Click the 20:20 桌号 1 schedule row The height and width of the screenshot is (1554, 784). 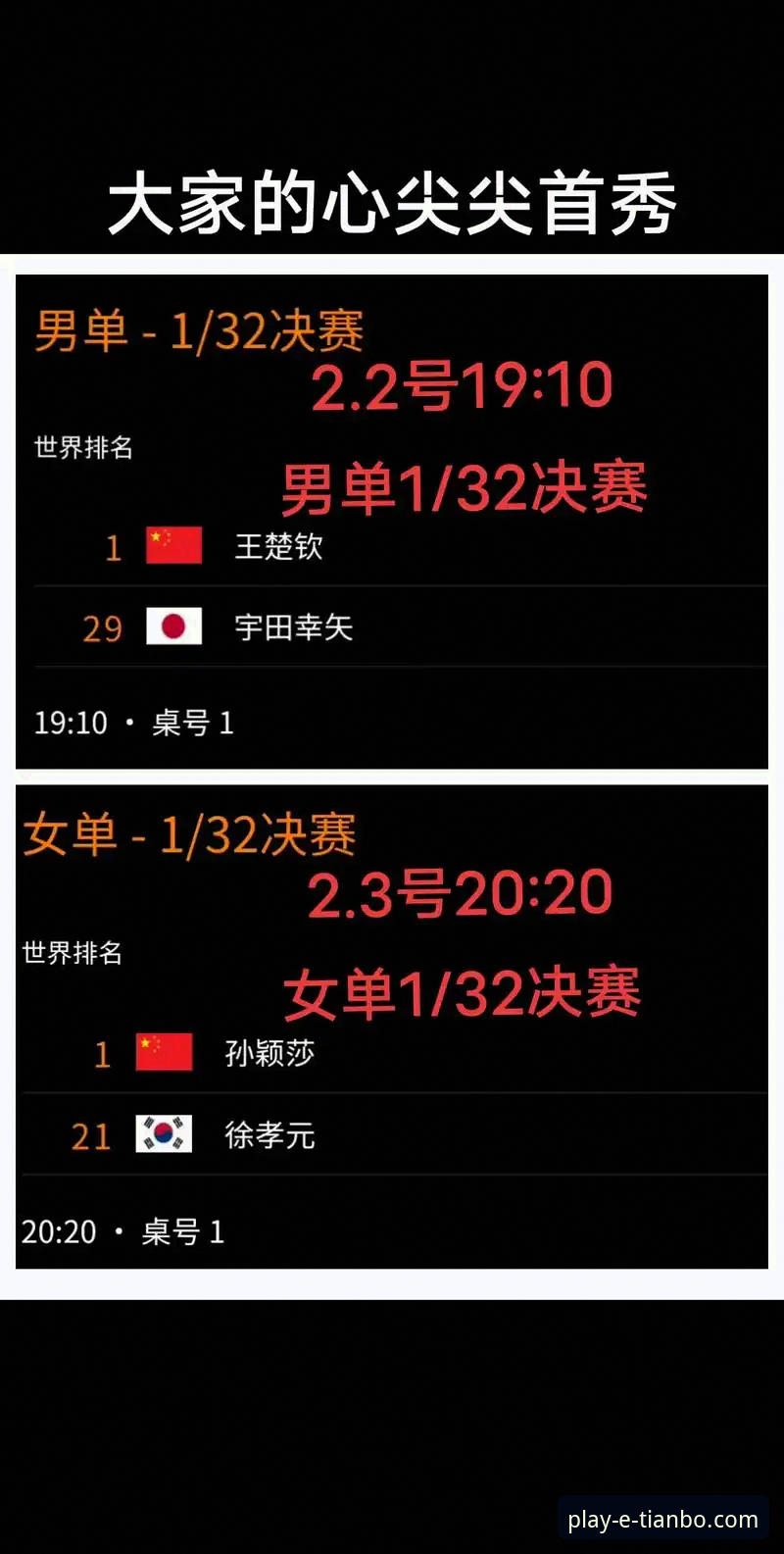[x=123, y=1230]
